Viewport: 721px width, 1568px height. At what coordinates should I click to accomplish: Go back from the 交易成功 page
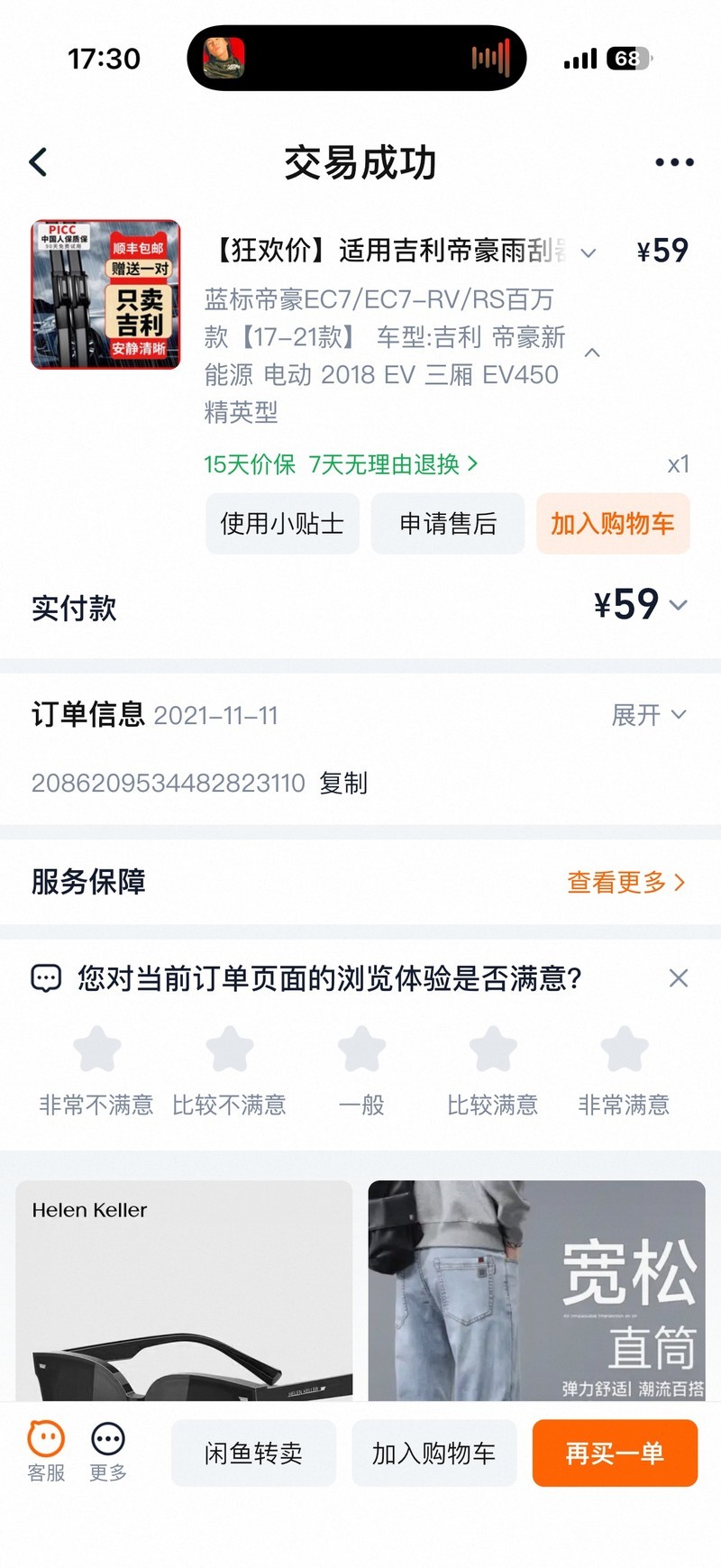click(39, 162)
